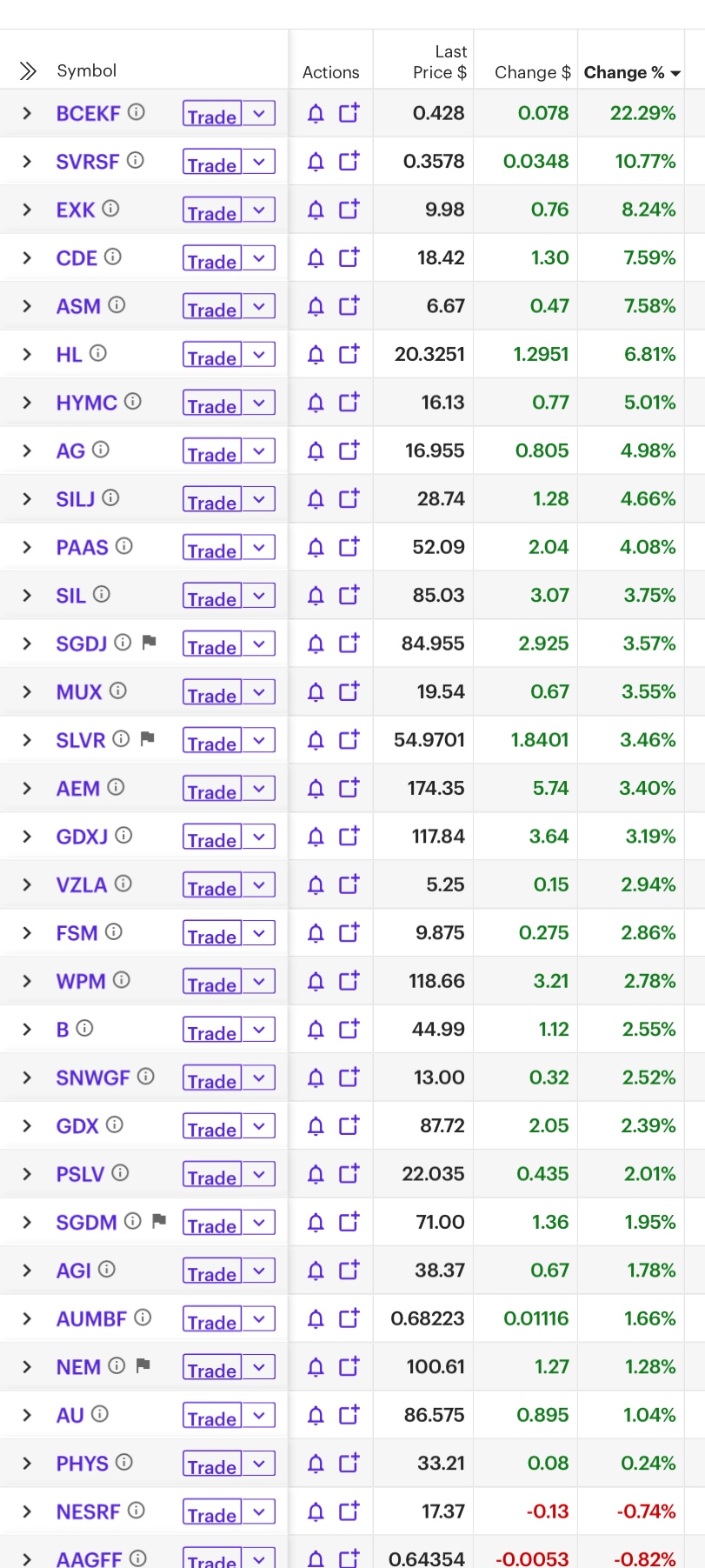The image size is (705, 1568).
Task: Add PHYS to a watchlist via its add icon
Action: tap(349, 1464)
